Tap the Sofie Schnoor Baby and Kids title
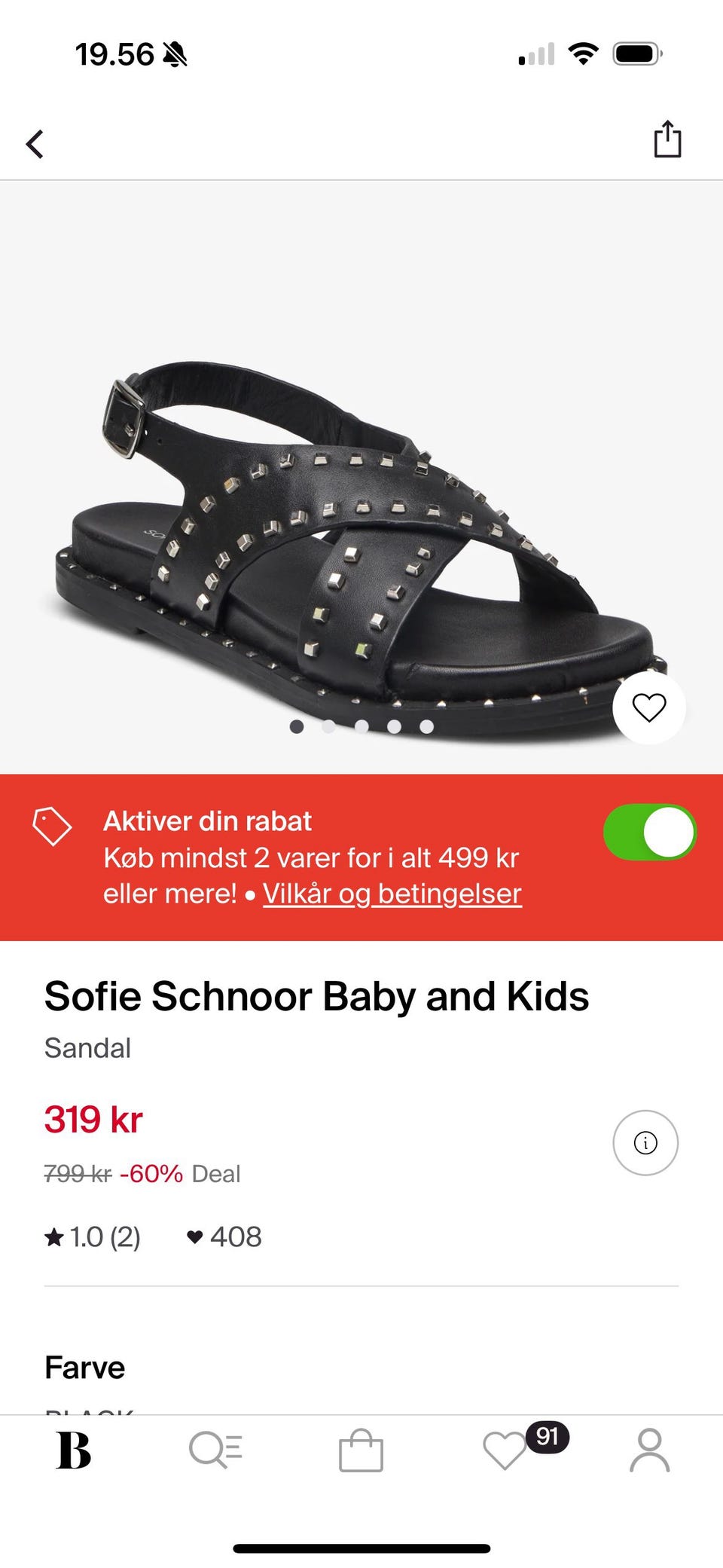This screenshot has width=723, height=1568. coord(317,995)
